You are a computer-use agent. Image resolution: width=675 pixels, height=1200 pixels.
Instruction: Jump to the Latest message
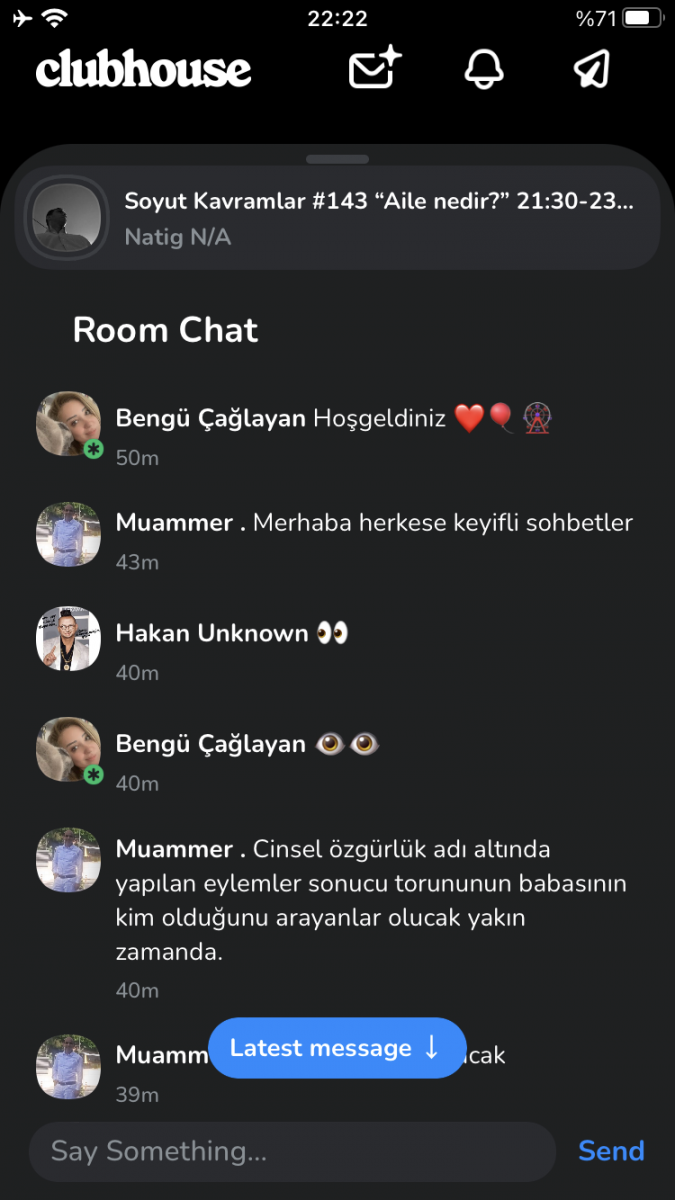(337, 1048)
